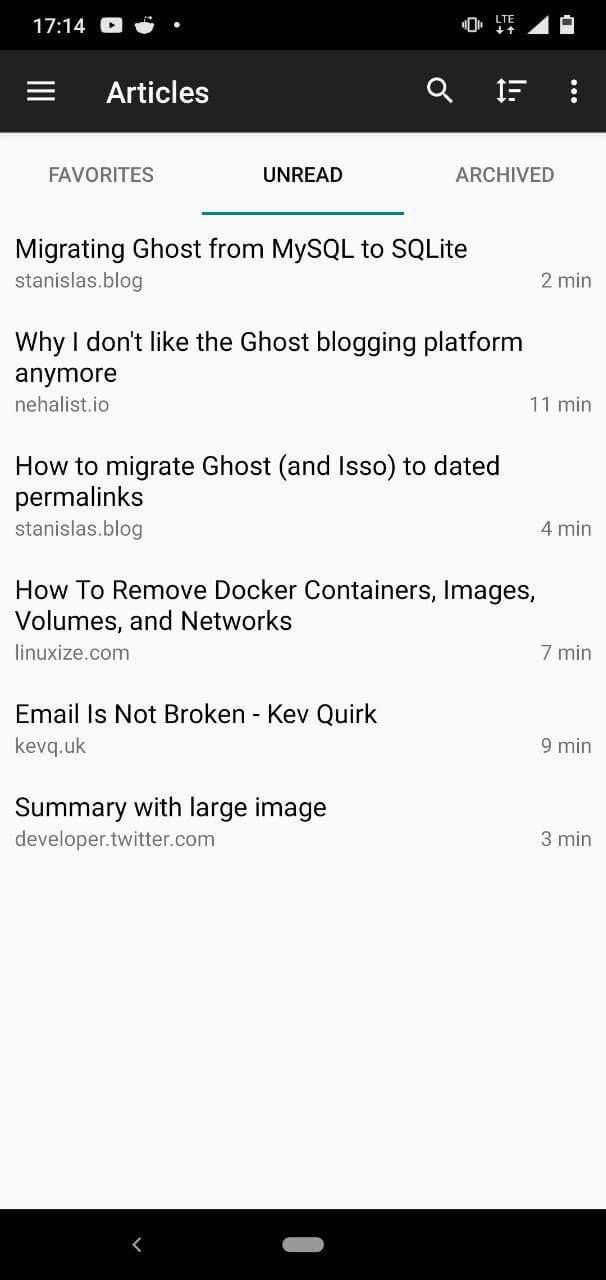Viewport: 606px width, 1280px height.
Task: Read Email Is Not Broken article
Action: click(303, 729)
